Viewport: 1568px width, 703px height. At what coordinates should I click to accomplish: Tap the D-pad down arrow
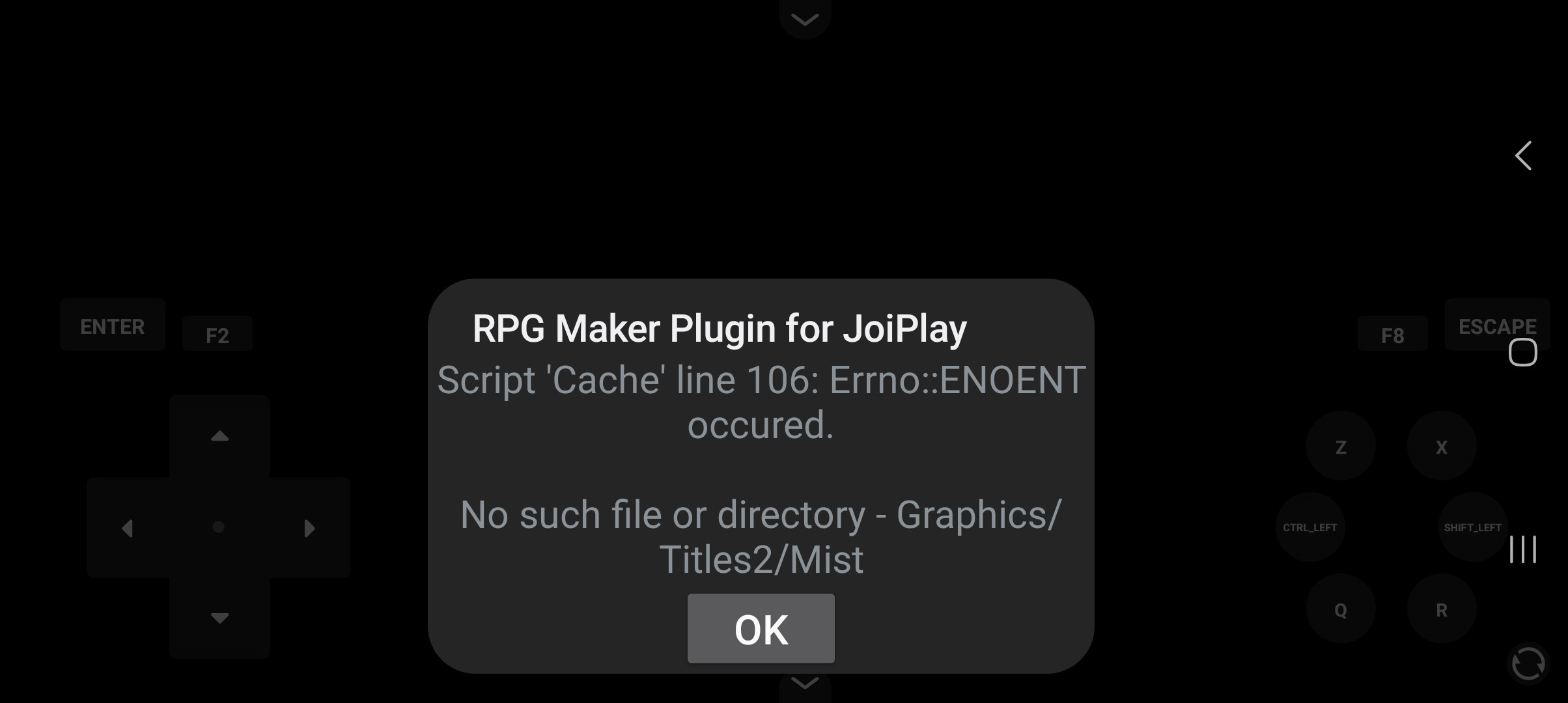coord(219,618)
